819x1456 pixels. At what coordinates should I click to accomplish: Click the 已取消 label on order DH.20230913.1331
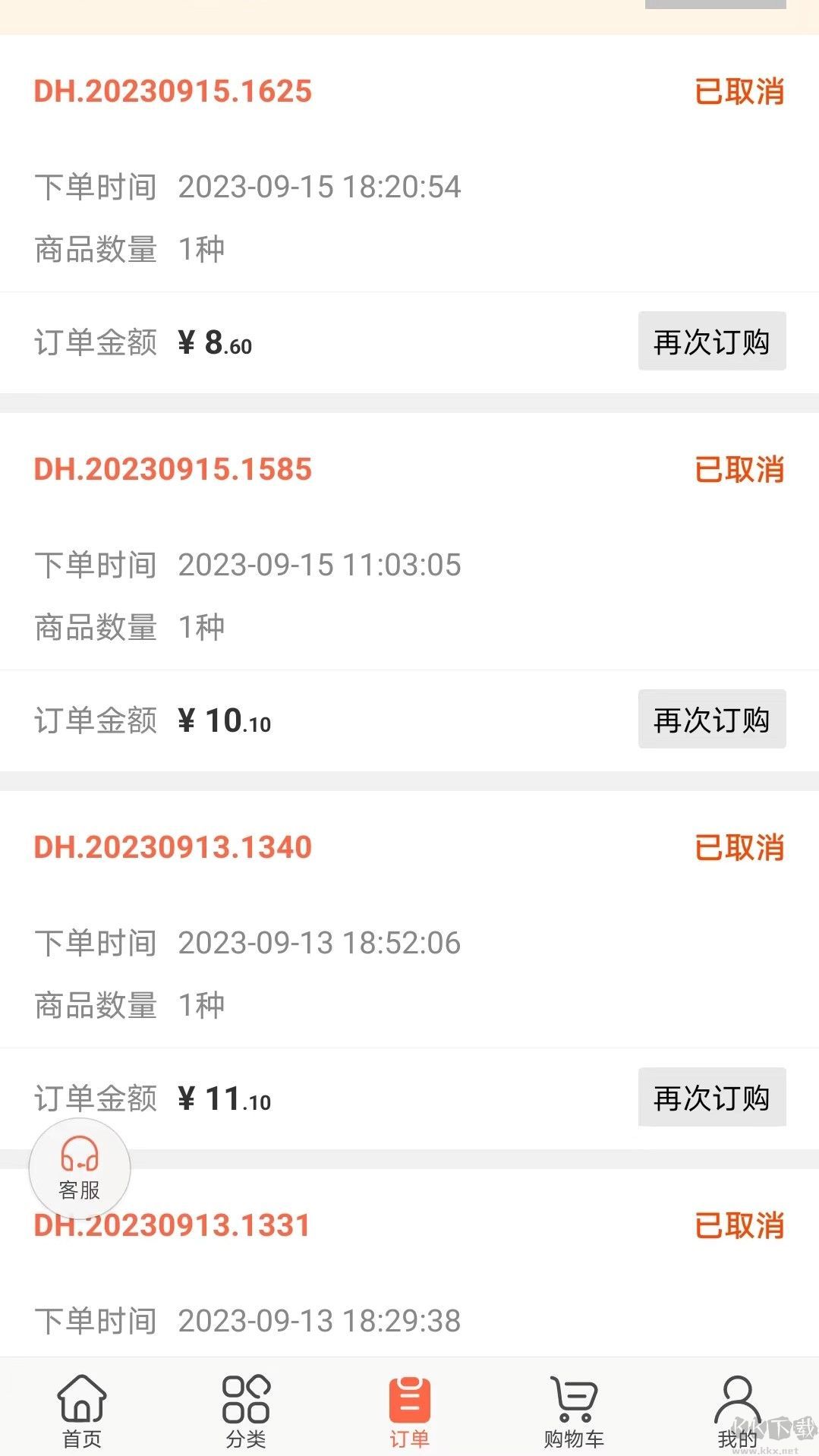pos(739,1225)
